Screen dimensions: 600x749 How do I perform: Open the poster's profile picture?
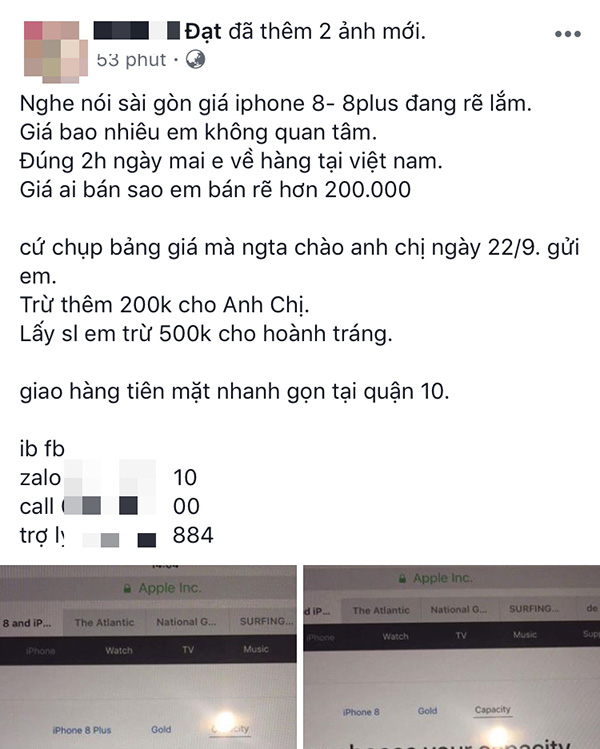click(x=48, y=46)
